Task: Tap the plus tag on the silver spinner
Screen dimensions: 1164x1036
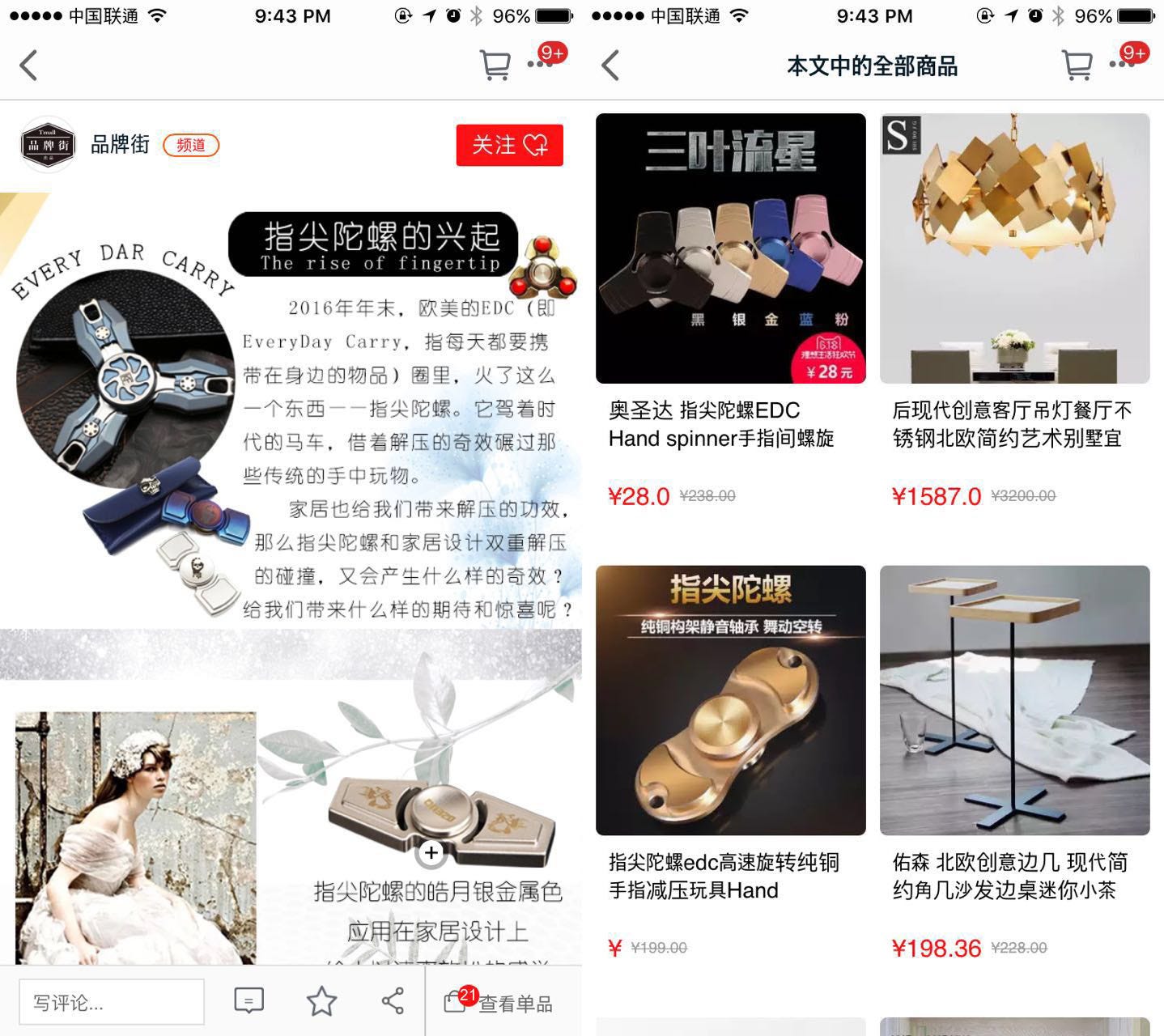Action: [x=431, y=852]
